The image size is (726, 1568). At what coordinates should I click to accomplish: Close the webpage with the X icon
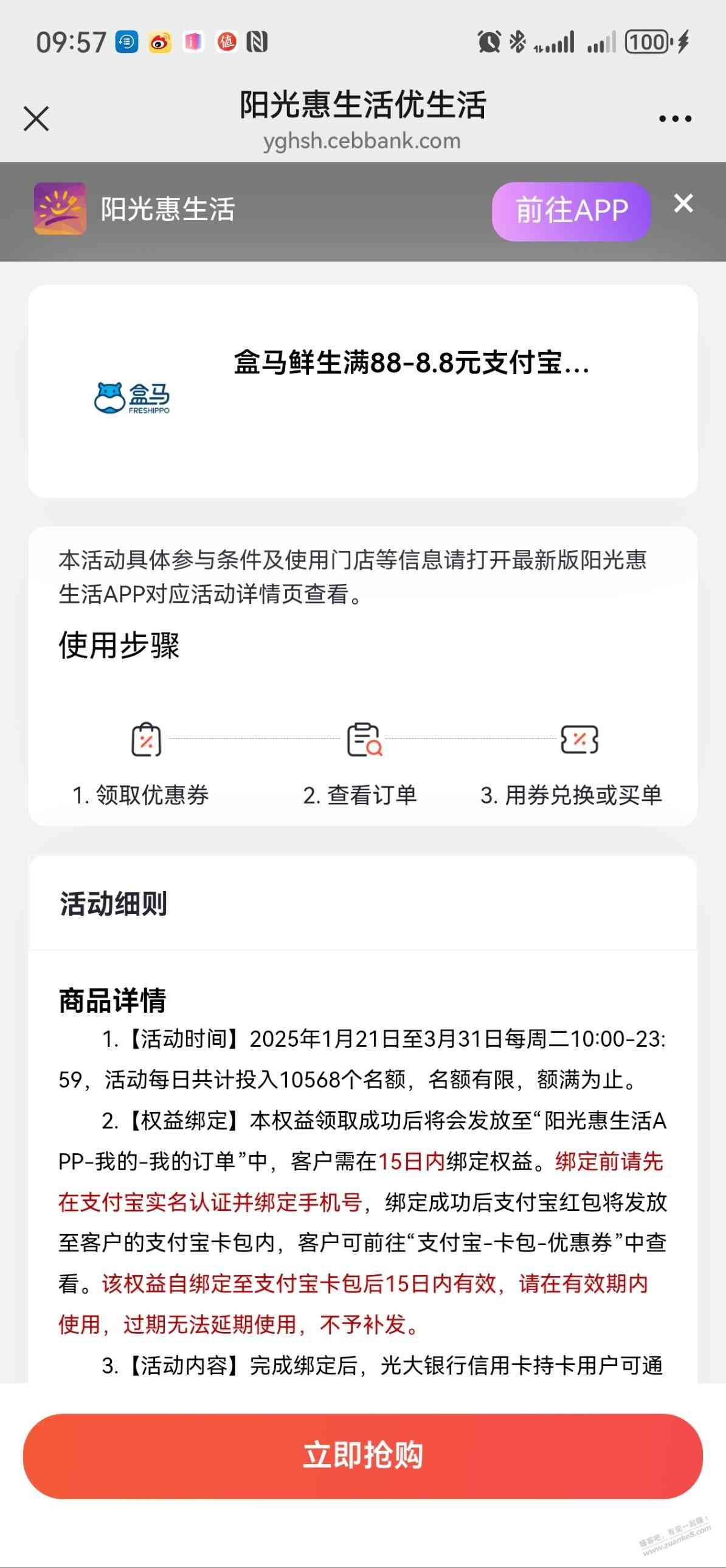36,119
